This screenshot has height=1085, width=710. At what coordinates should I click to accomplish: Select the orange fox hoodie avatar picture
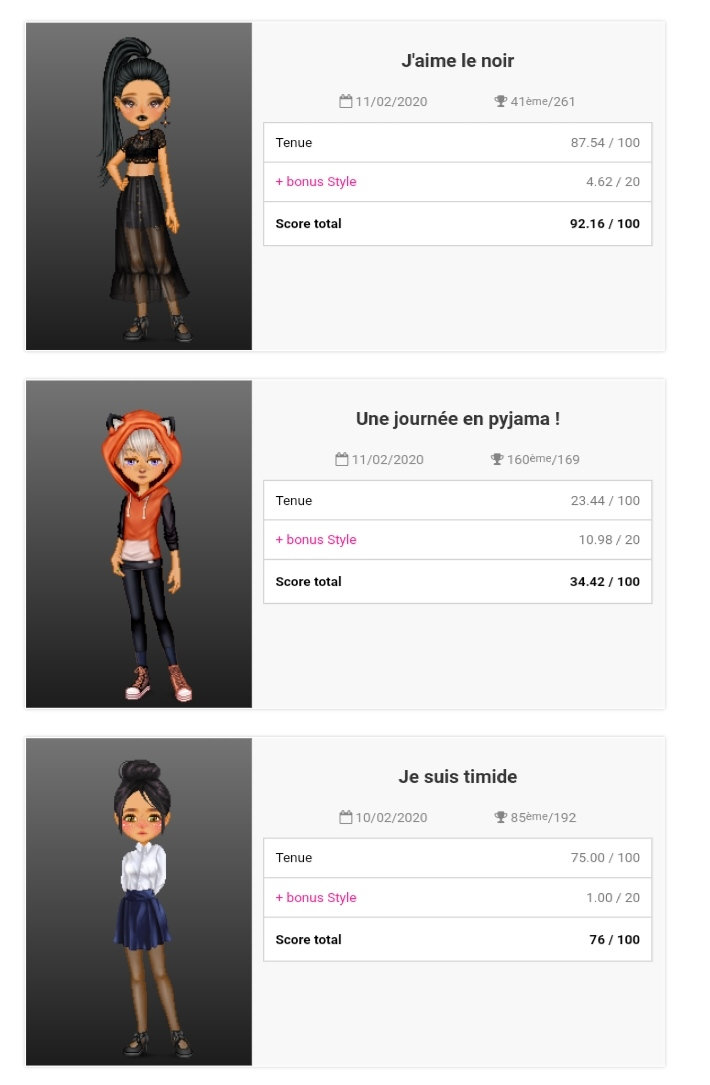coord(139,544)
